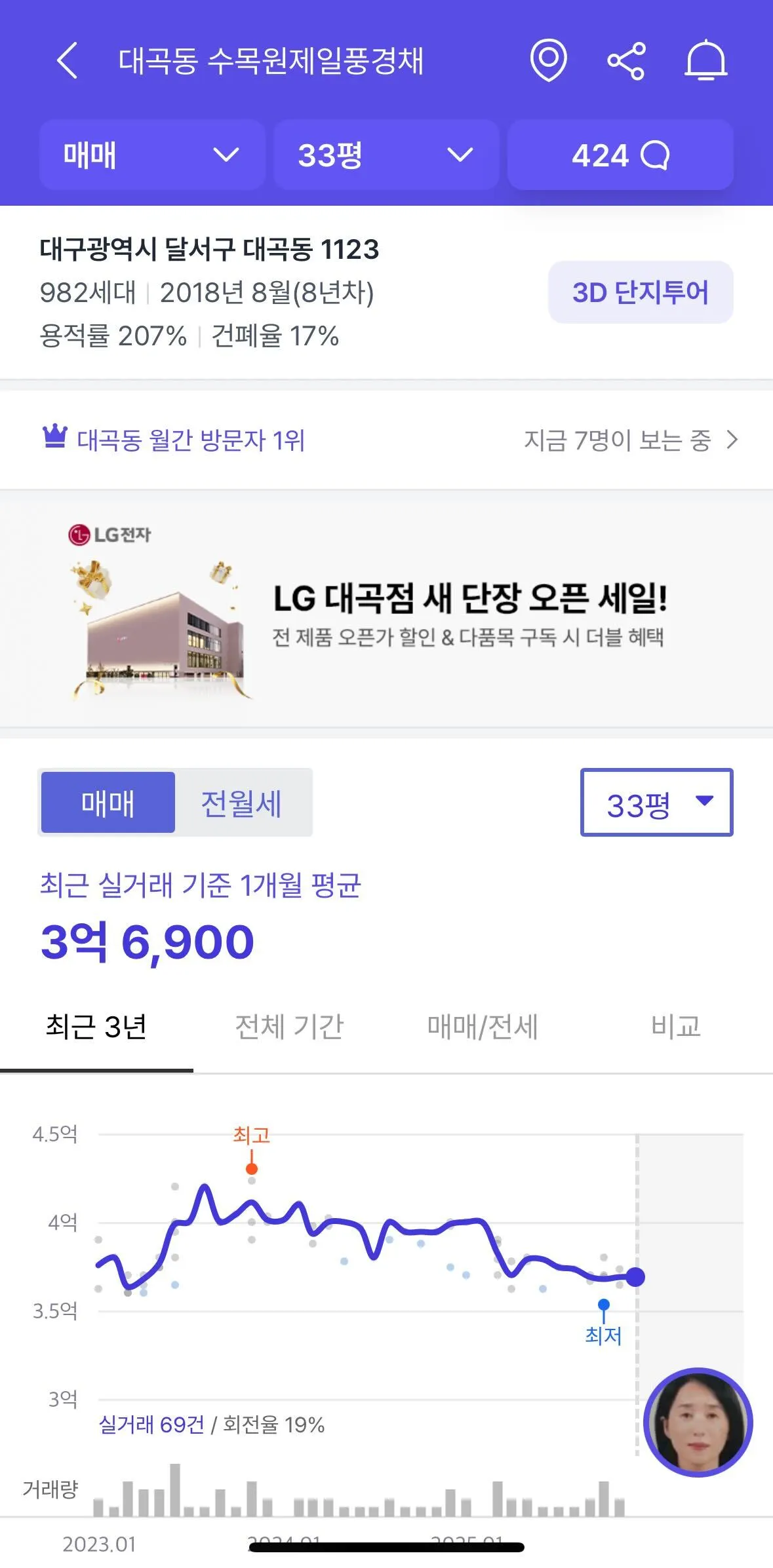
Task: Switch to the 전체 기간 tab
Action: [x=289, y=1027]
